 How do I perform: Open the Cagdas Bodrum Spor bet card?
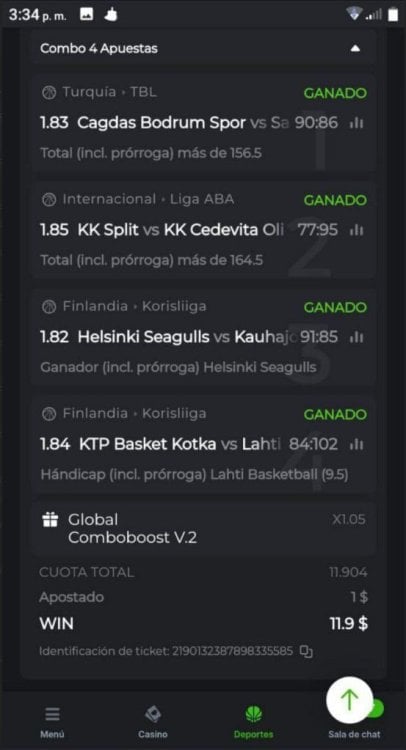203,123
